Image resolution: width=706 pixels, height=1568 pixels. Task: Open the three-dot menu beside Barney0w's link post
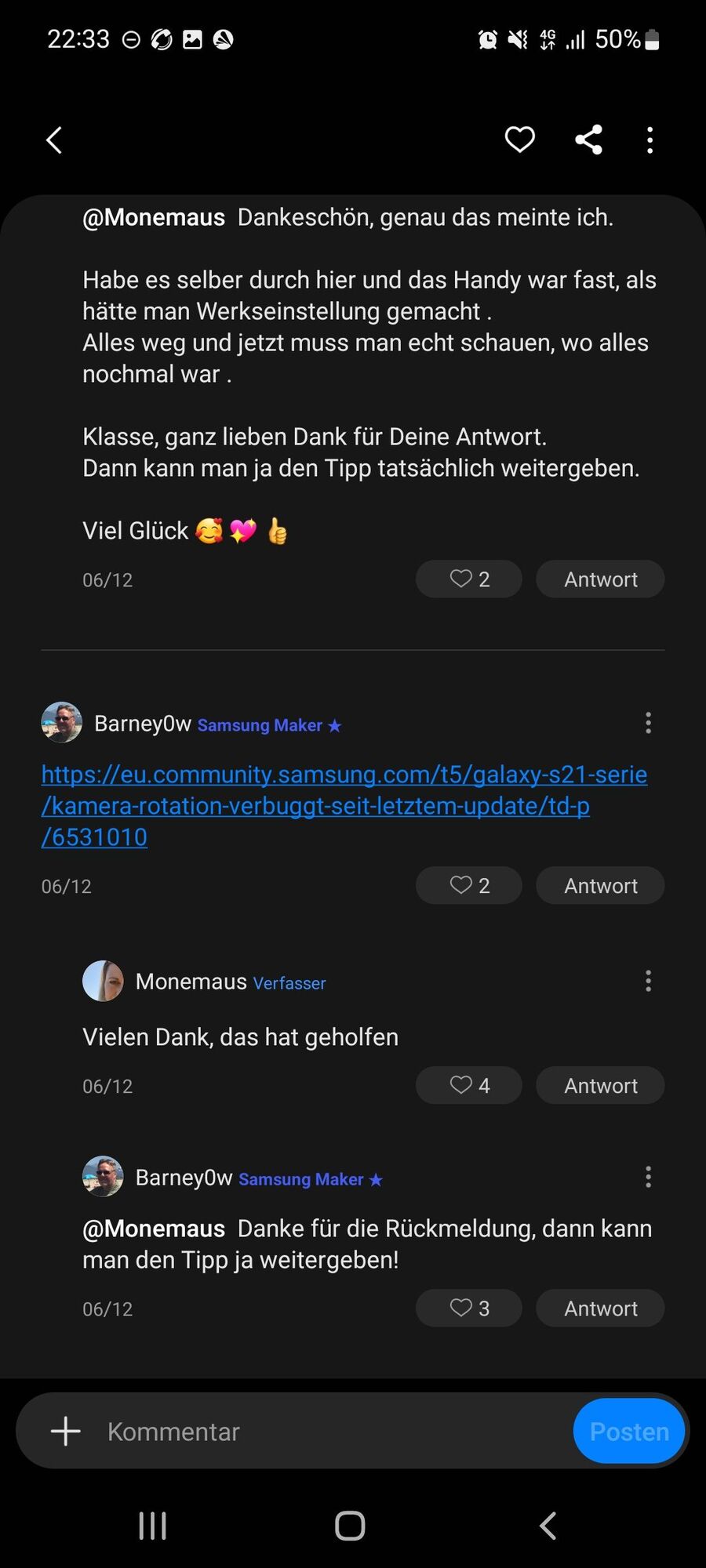tap(648, 722)
